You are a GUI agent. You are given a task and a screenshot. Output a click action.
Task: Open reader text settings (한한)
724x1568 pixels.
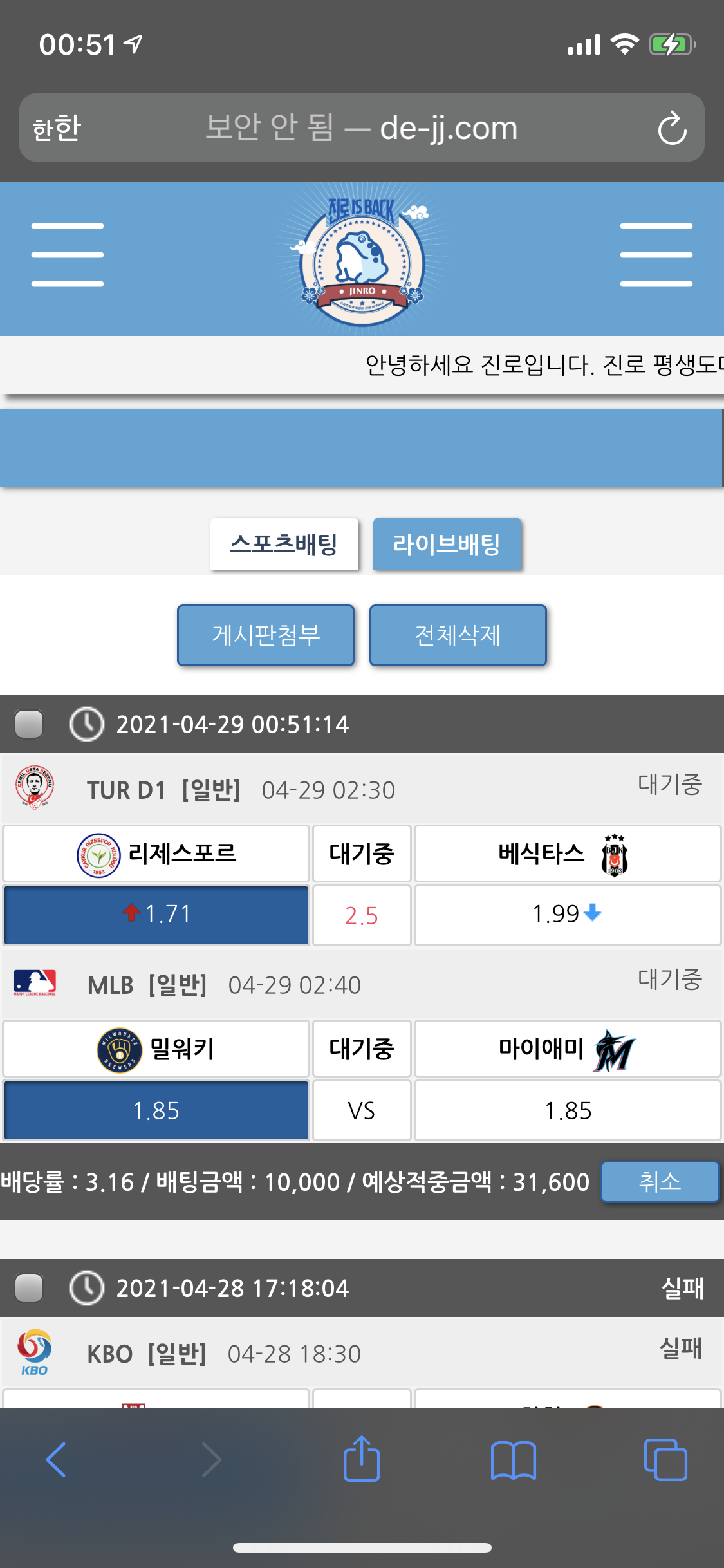point(57,128)
